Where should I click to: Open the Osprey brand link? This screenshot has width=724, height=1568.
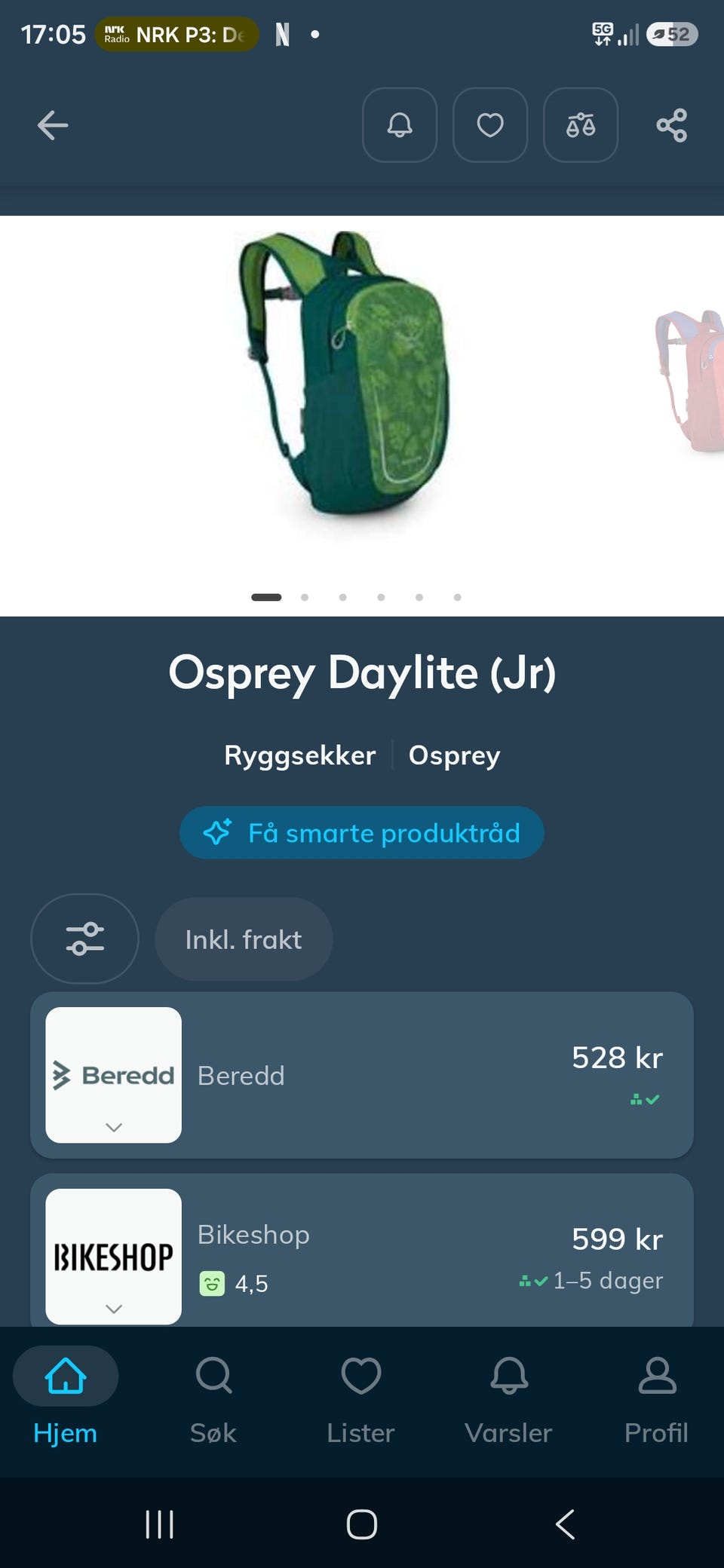pos(454,755)
